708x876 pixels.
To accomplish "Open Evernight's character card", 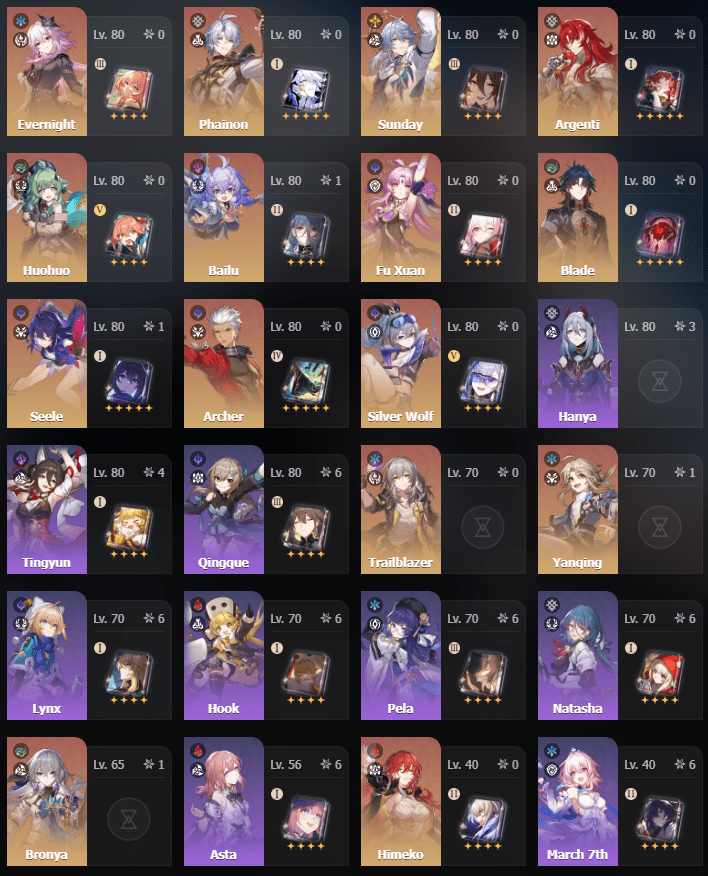I will [46, 70].
